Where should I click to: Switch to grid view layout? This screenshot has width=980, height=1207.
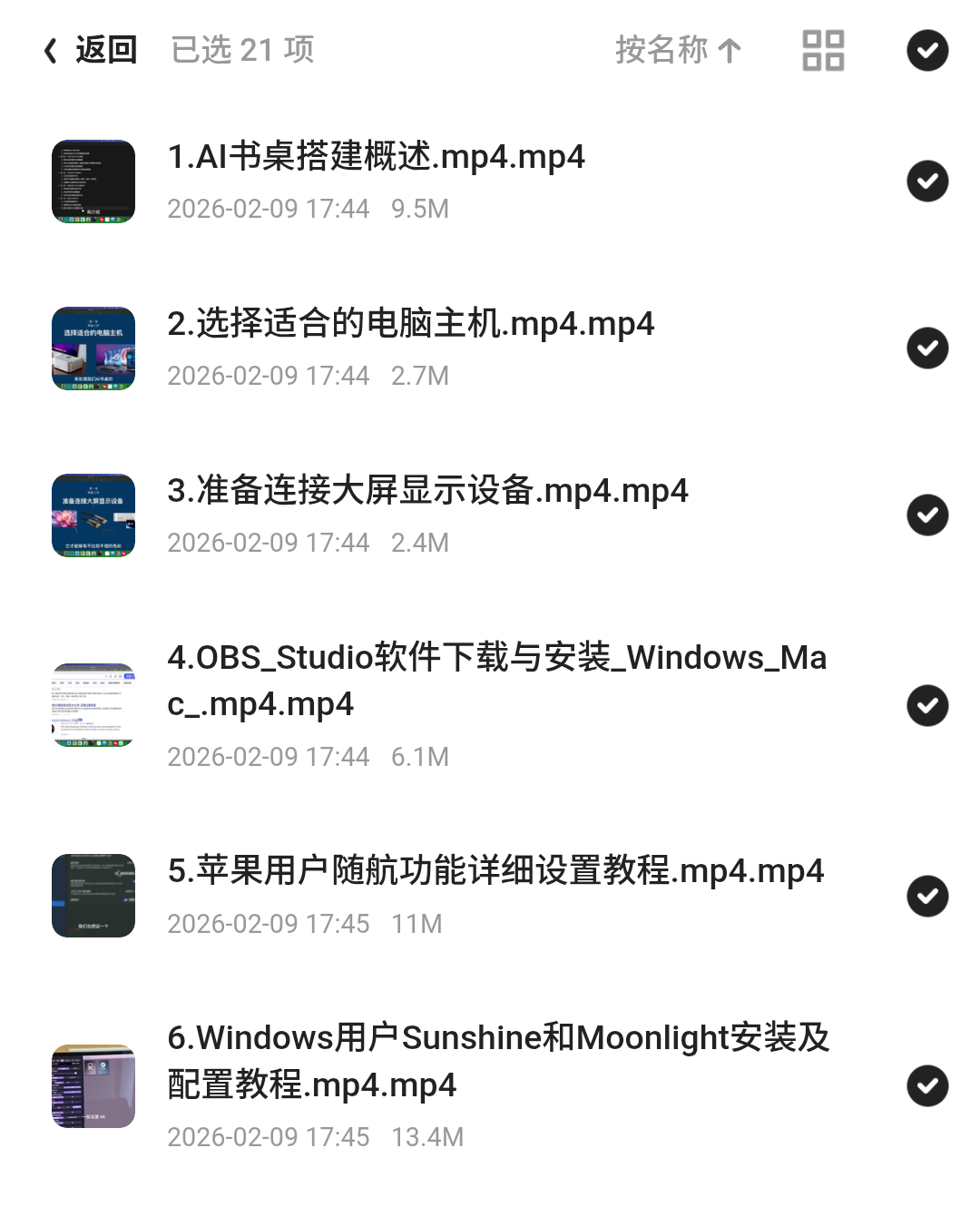coord(823,50)
